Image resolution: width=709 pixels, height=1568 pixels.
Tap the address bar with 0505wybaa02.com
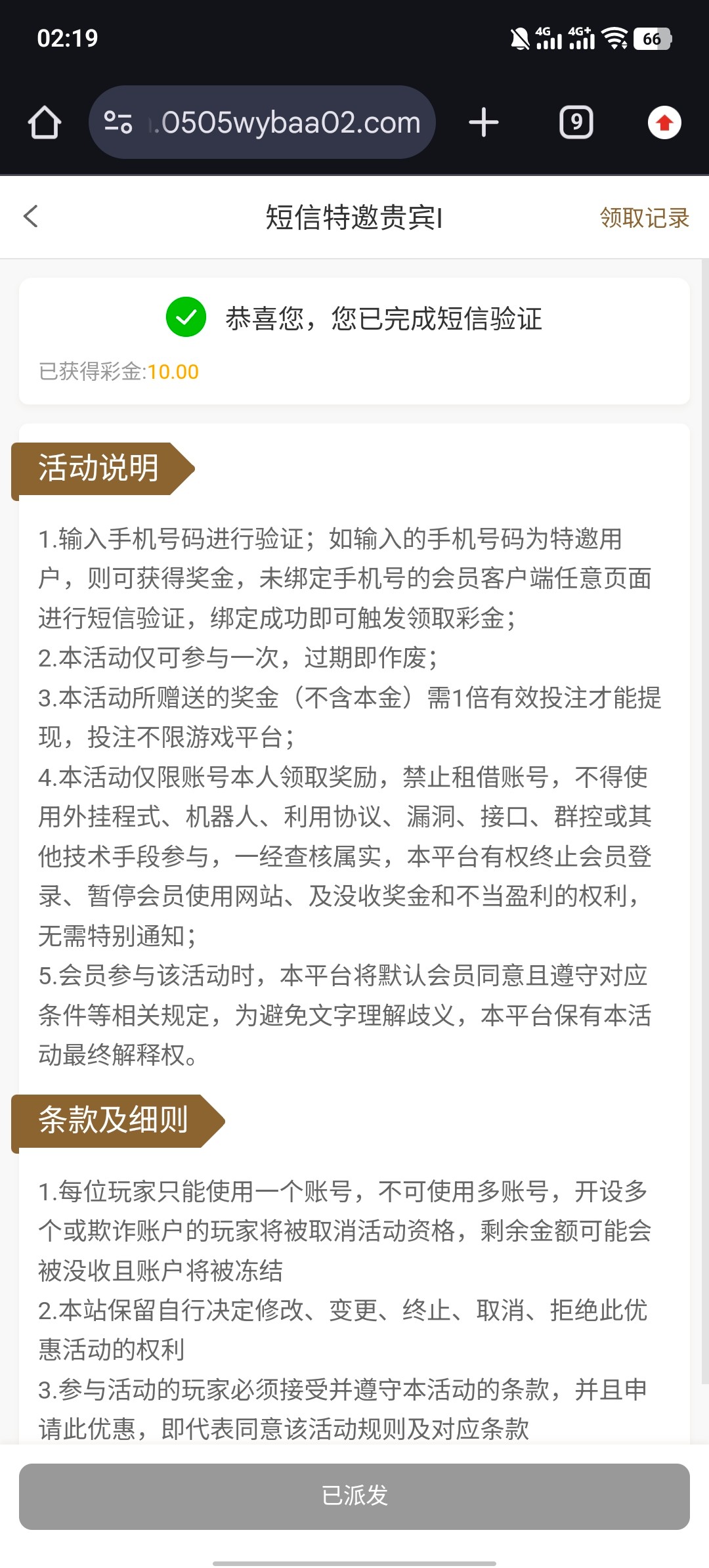289,123
